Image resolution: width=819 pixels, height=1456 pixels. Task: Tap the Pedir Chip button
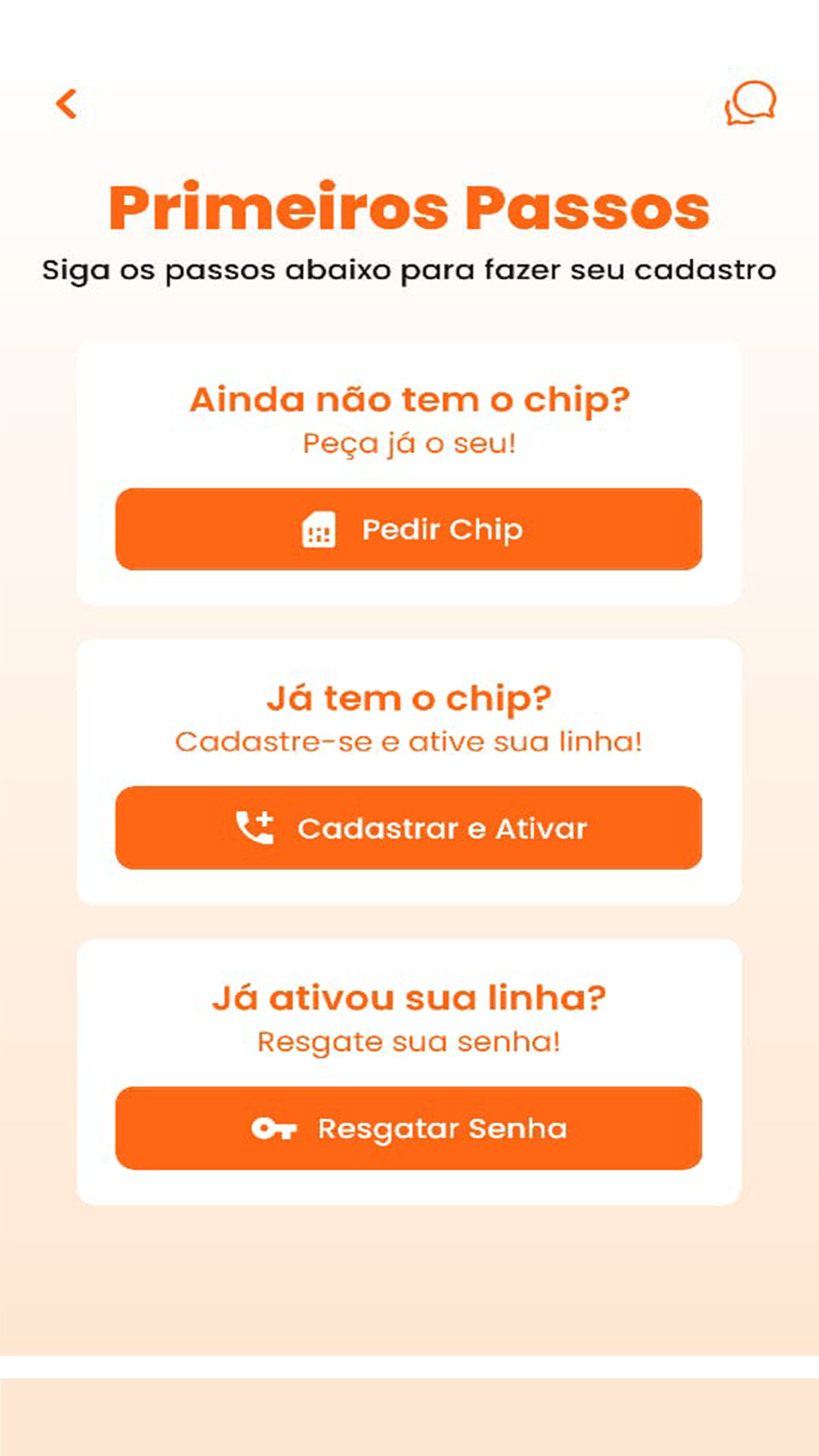409,529
